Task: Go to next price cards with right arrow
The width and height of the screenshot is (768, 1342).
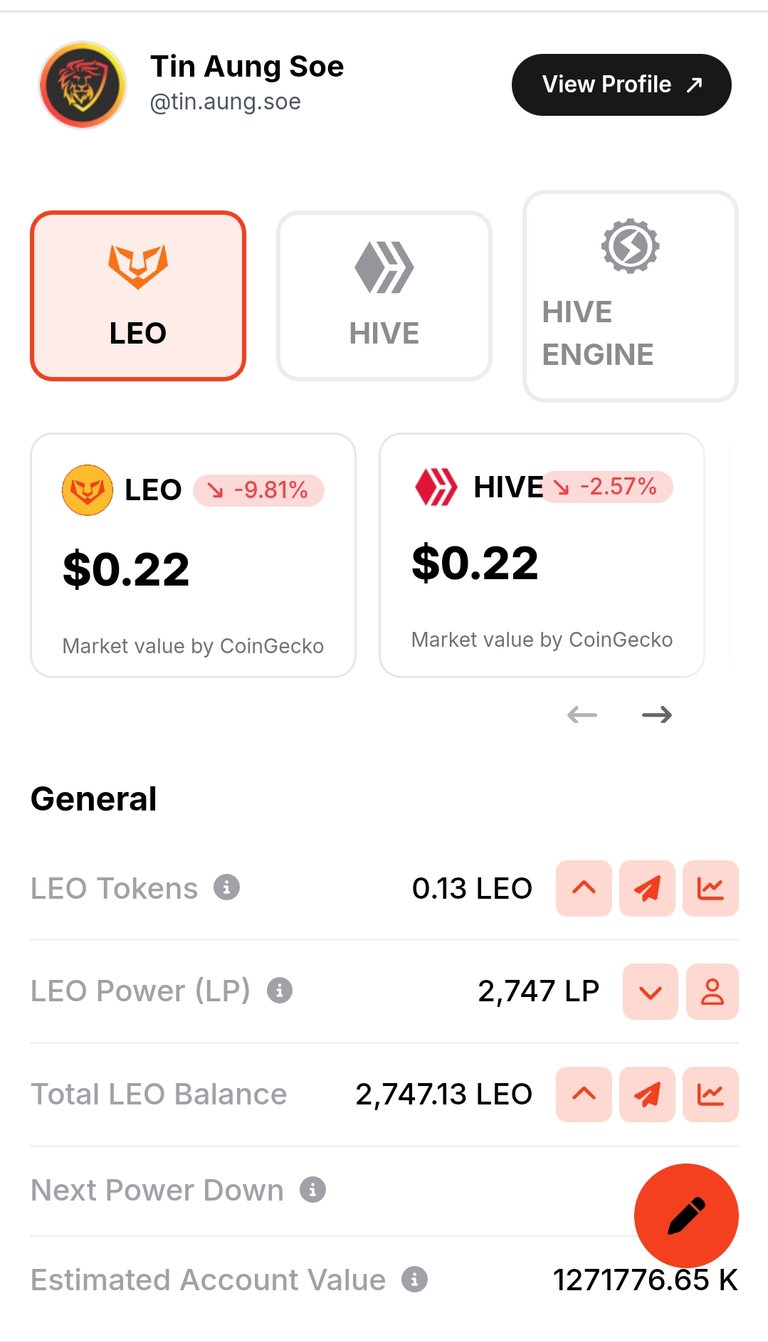Action: (x=657, y=714)
